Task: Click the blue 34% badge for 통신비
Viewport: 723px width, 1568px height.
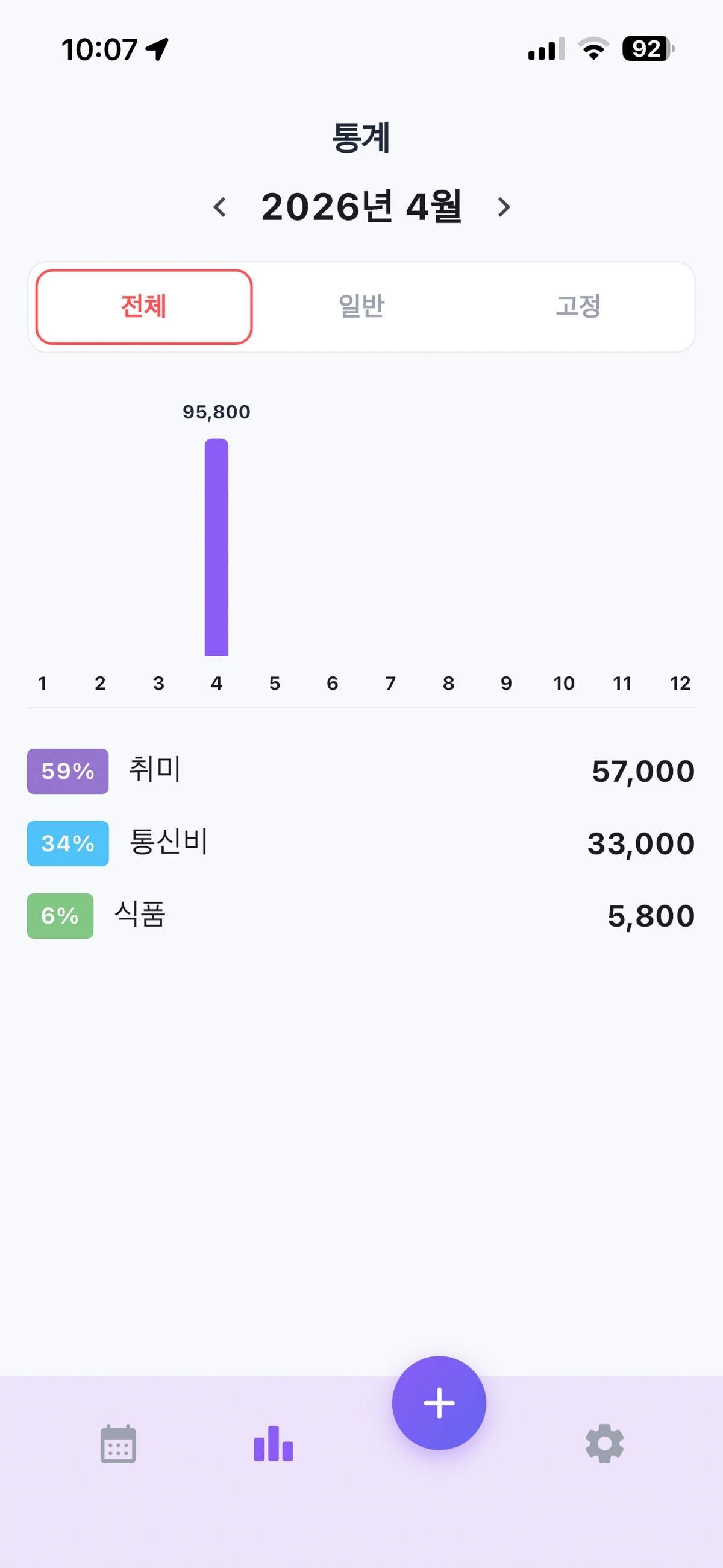Action: pyautogui.click(x=67, y=843)
